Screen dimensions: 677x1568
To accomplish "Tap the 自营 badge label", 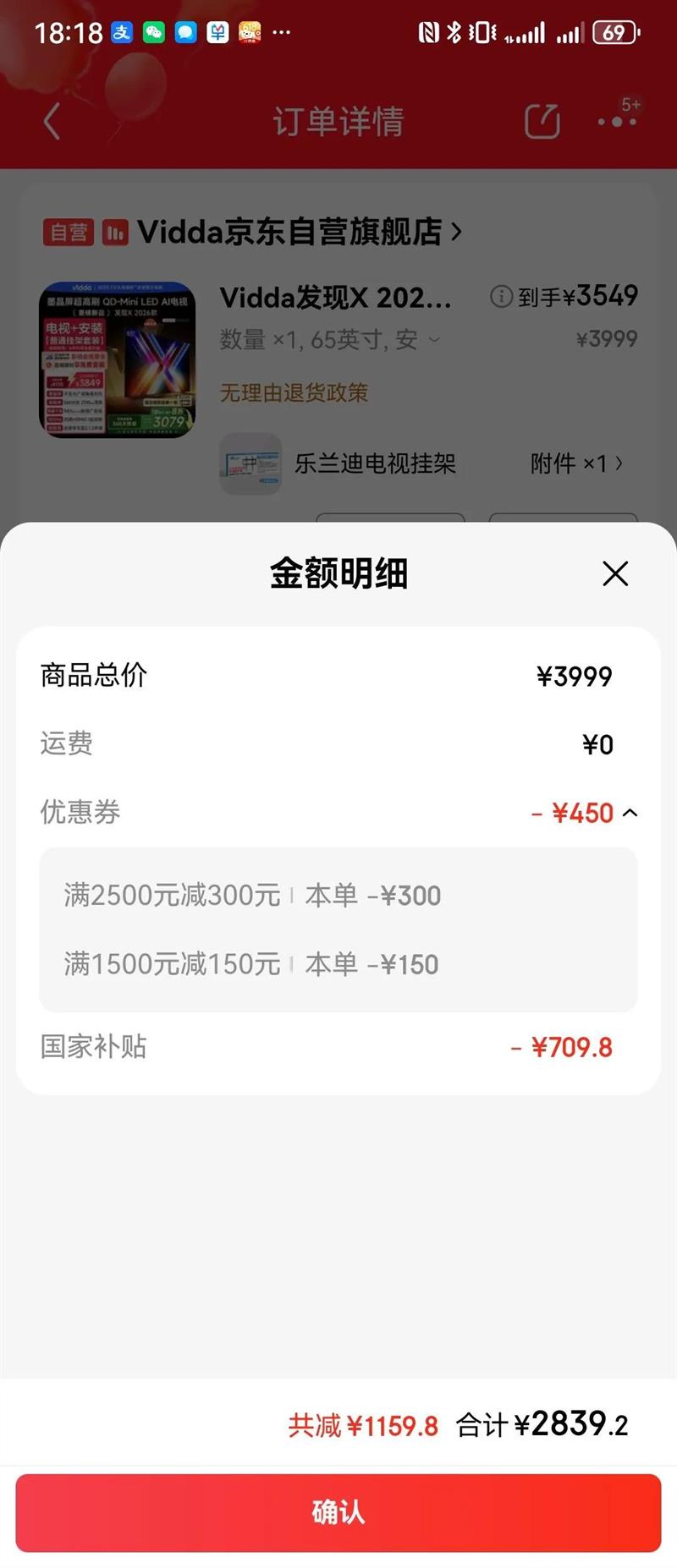I will (x=70, y=233).
